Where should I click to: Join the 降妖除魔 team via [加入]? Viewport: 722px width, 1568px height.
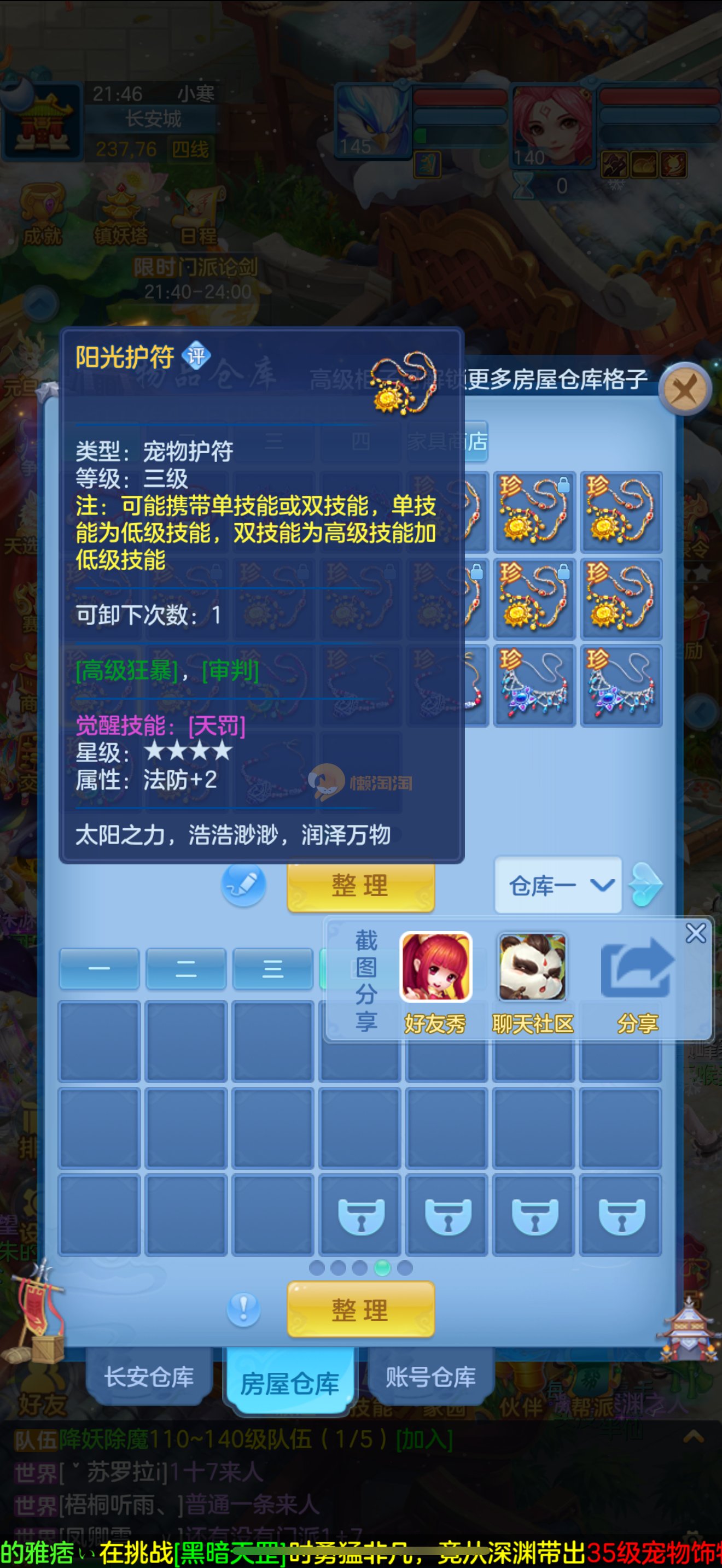coord(424,1440)
